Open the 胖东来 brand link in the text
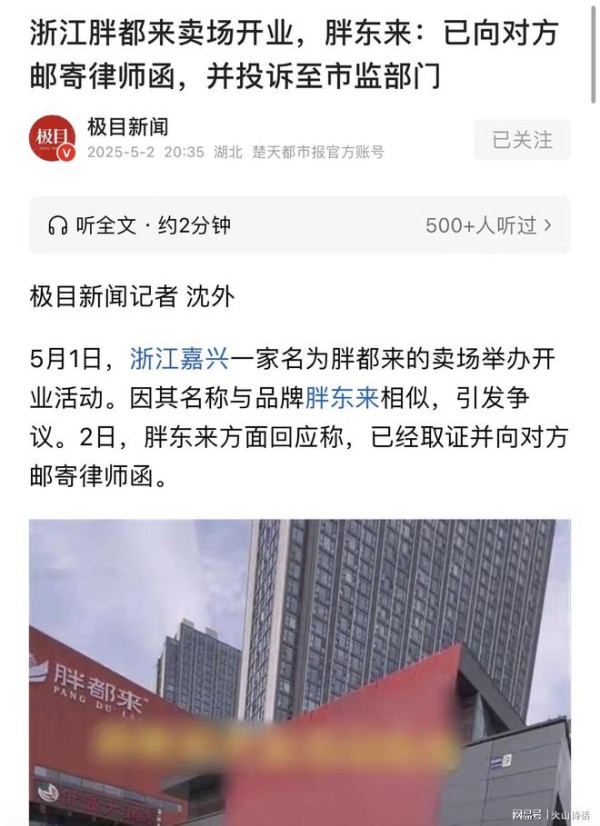Screen dimensions: 600x826 coord(342,398)
